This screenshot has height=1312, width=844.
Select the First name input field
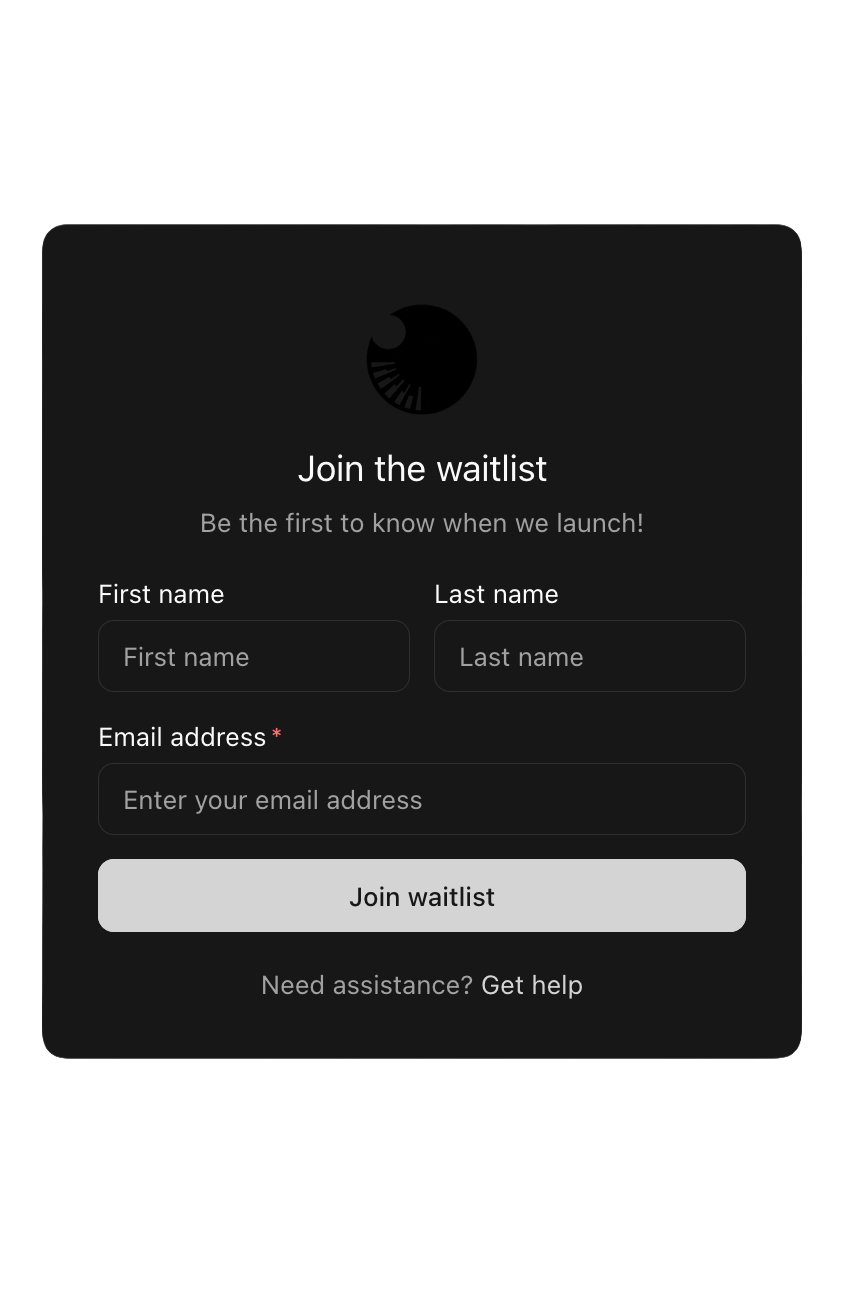253,656
